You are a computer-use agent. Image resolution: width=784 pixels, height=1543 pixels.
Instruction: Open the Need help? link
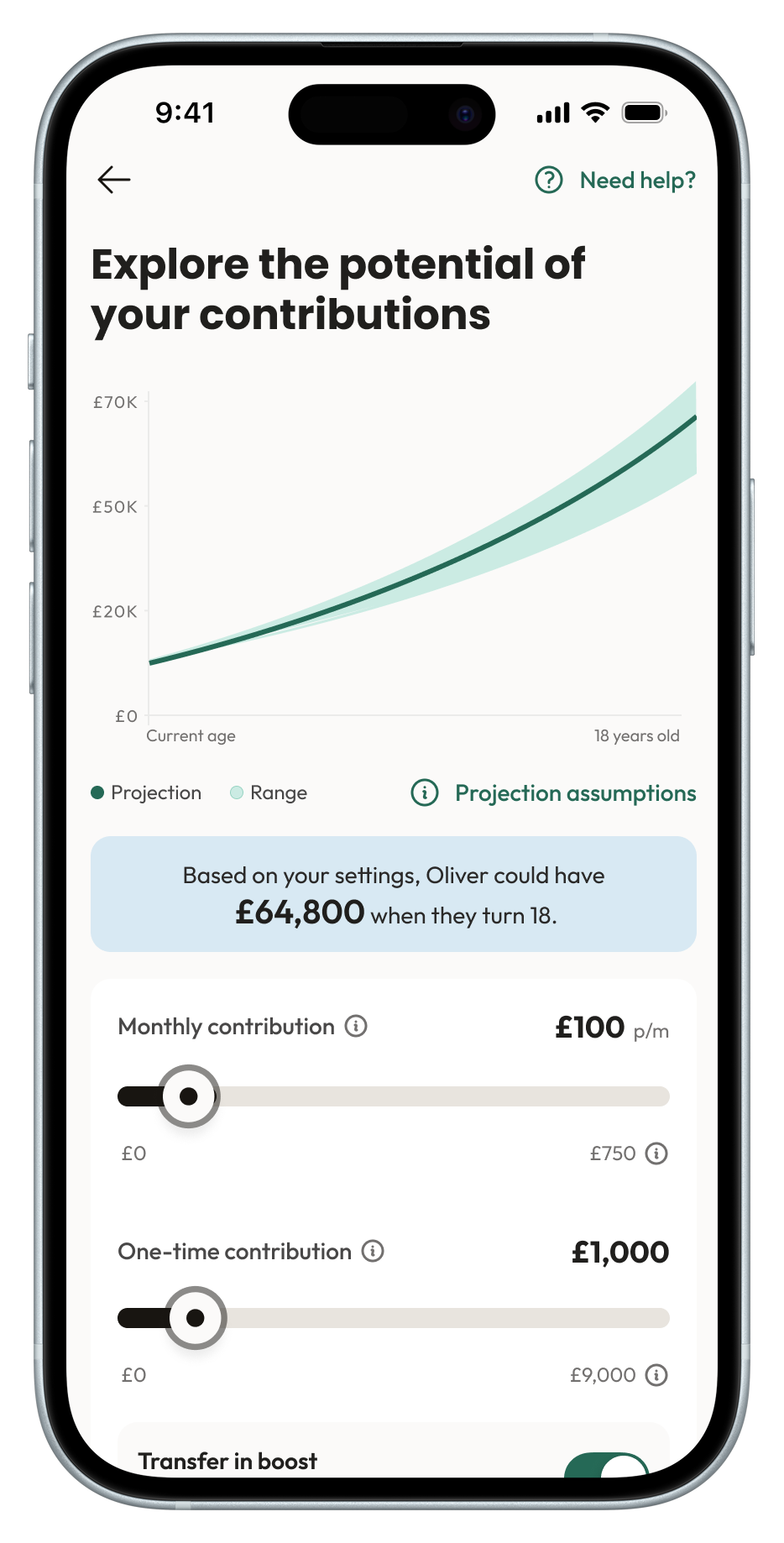pyautogui.click(x=616, y=180)
